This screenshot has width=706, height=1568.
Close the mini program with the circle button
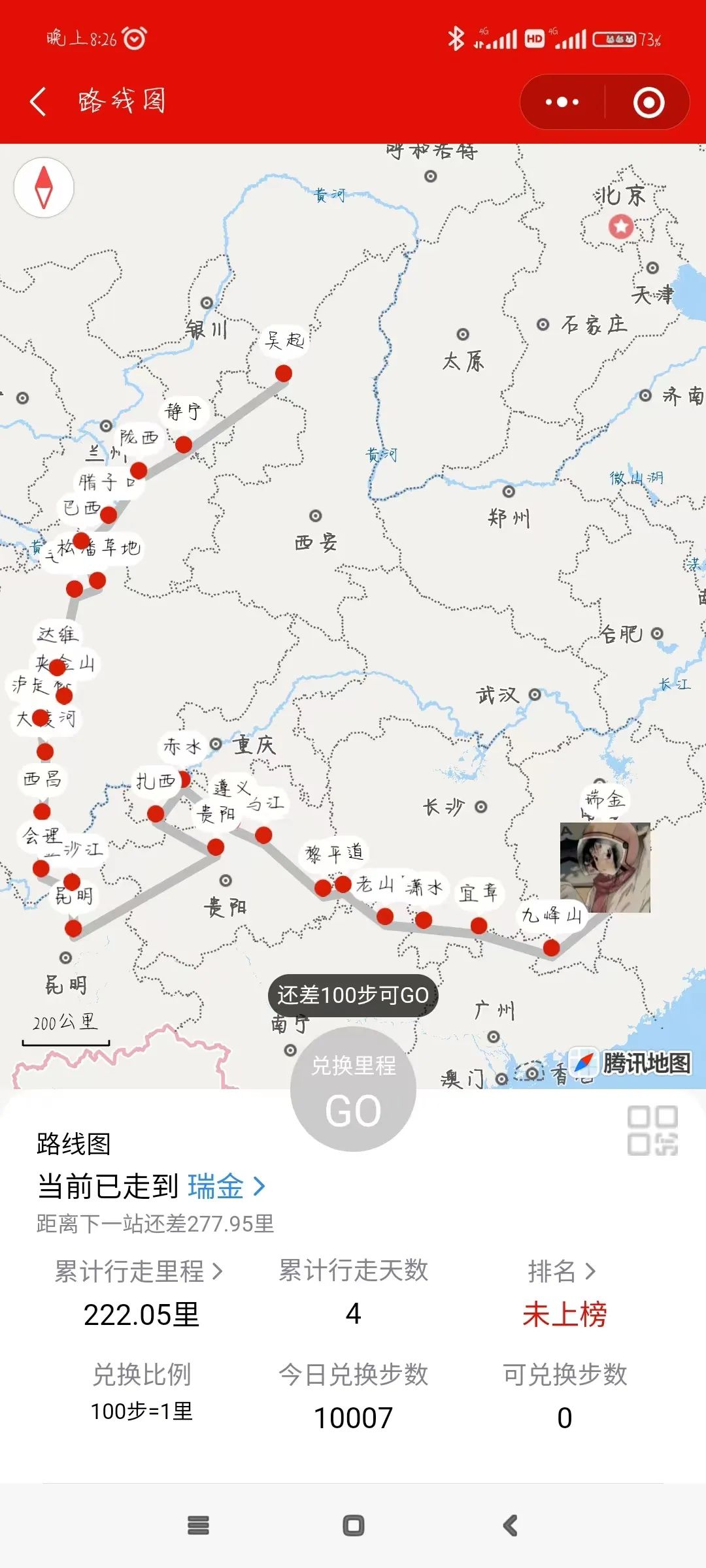click(x=648, y=103)
